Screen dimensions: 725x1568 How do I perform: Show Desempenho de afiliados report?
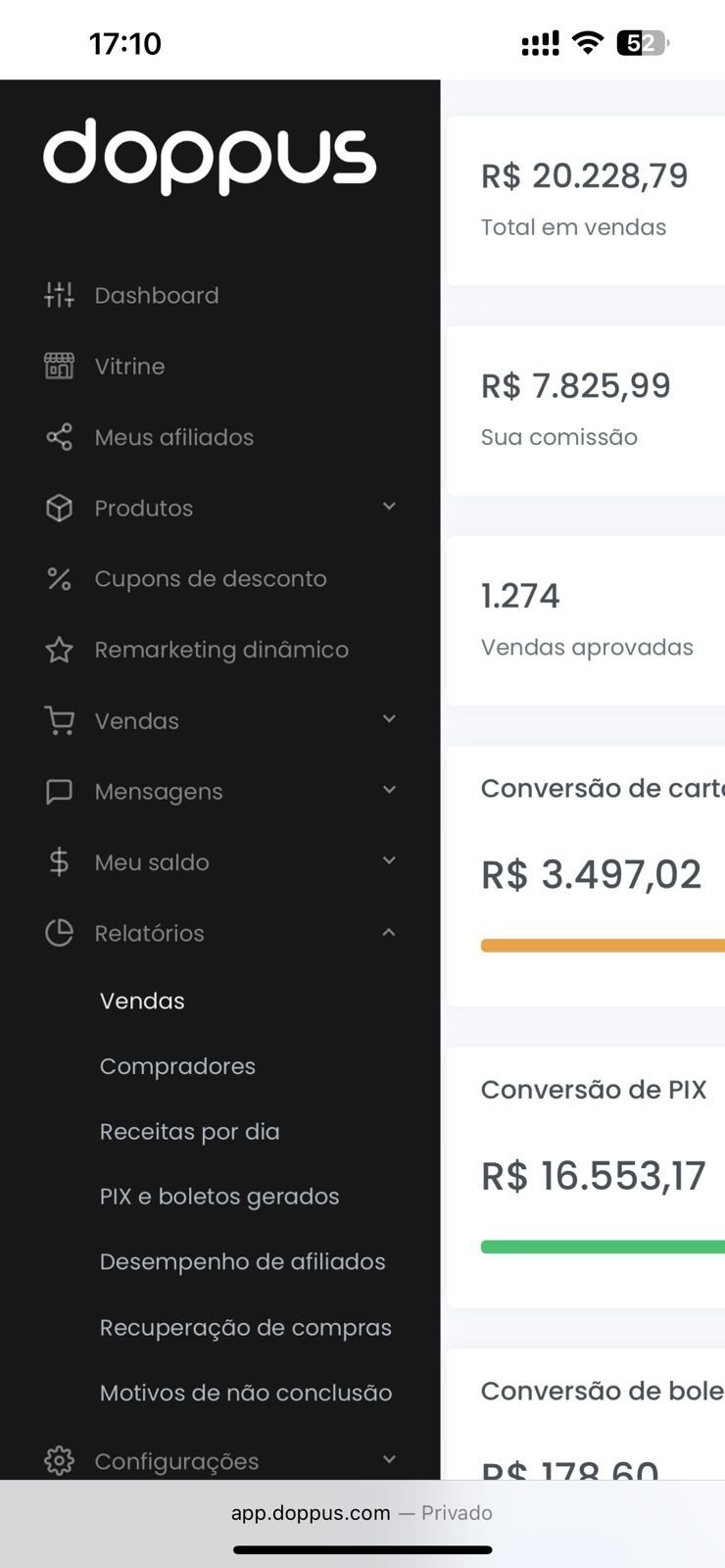[x=242, y=1262]
